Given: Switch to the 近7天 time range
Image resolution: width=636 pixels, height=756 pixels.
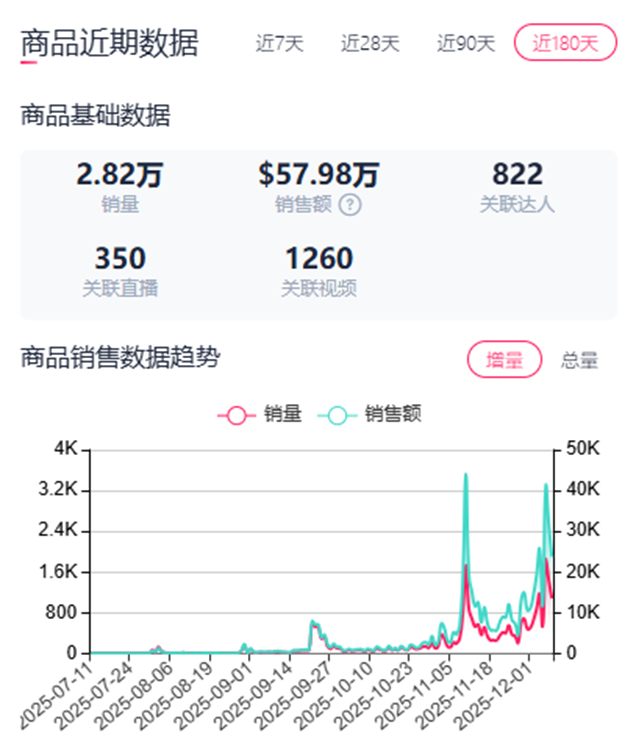Looking at the screenshot, I should (x=279, y=43).
